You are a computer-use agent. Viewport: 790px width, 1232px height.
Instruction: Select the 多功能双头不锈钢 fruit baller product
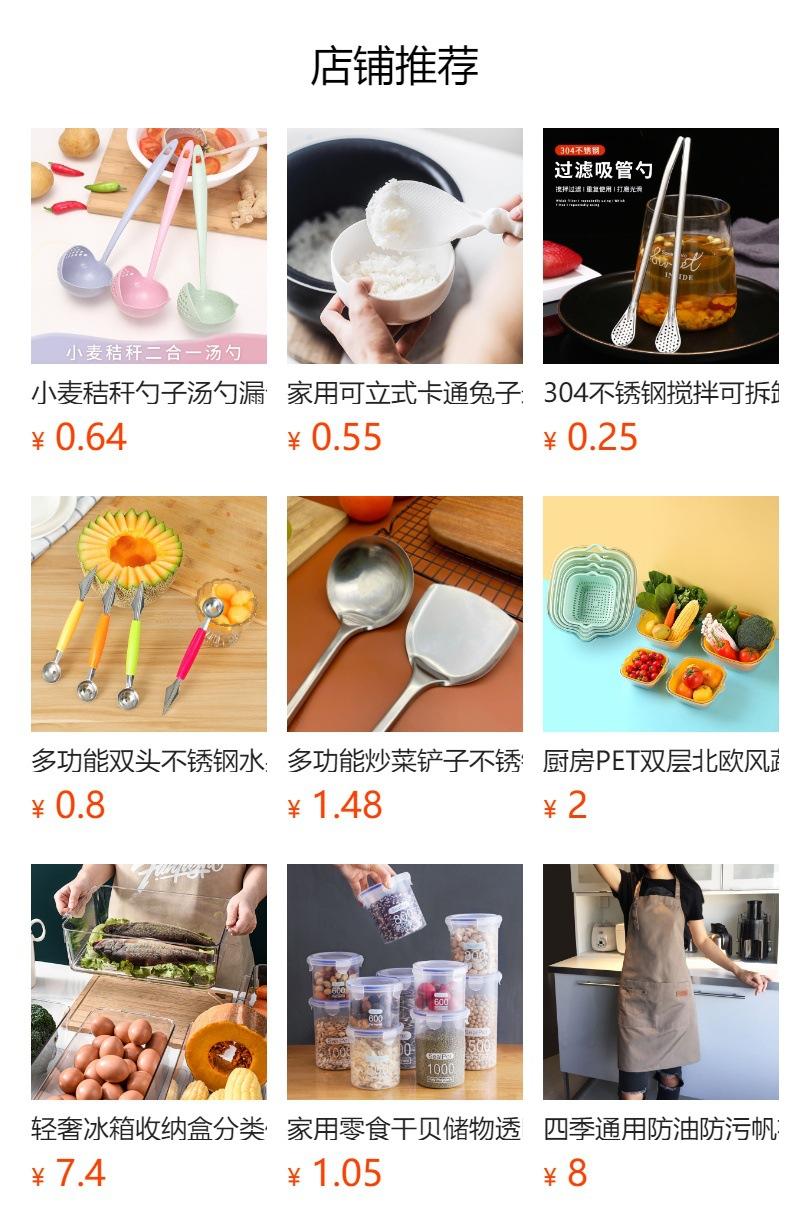[149, 659]
